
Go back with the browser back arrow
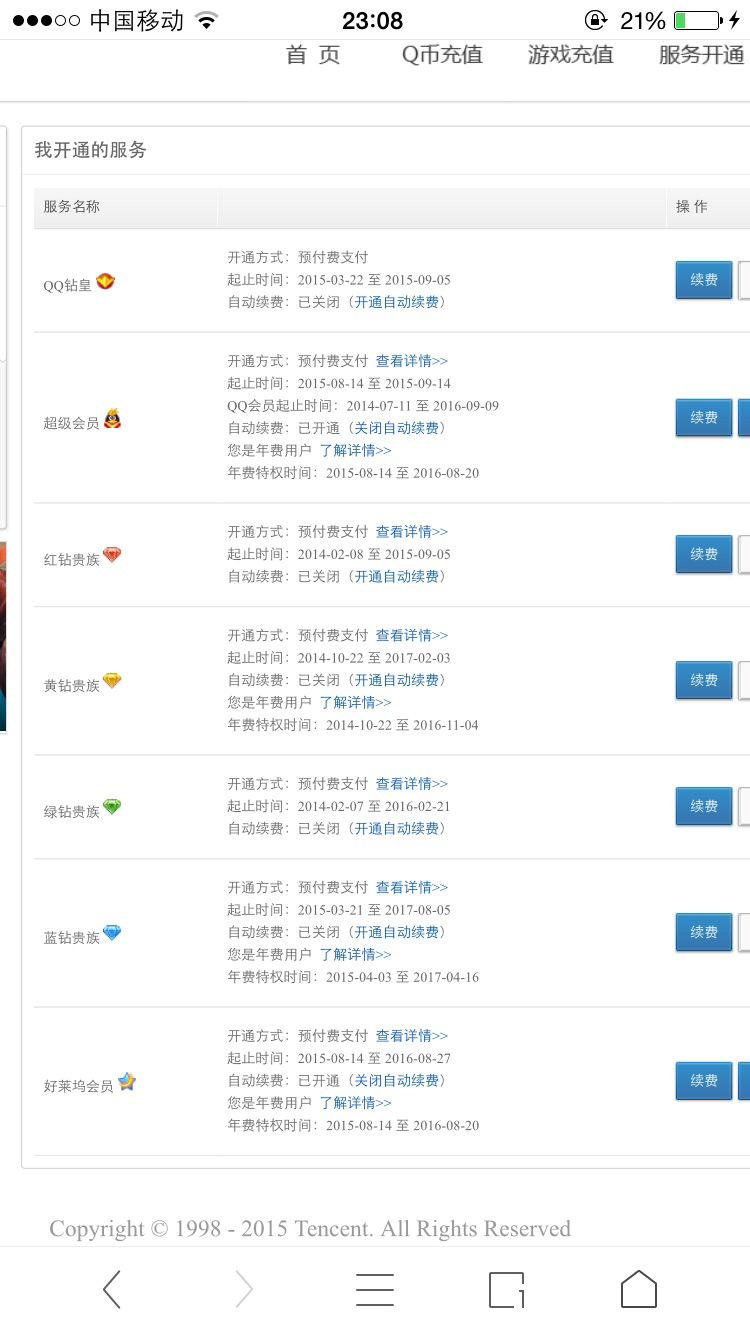[112, 1289]
